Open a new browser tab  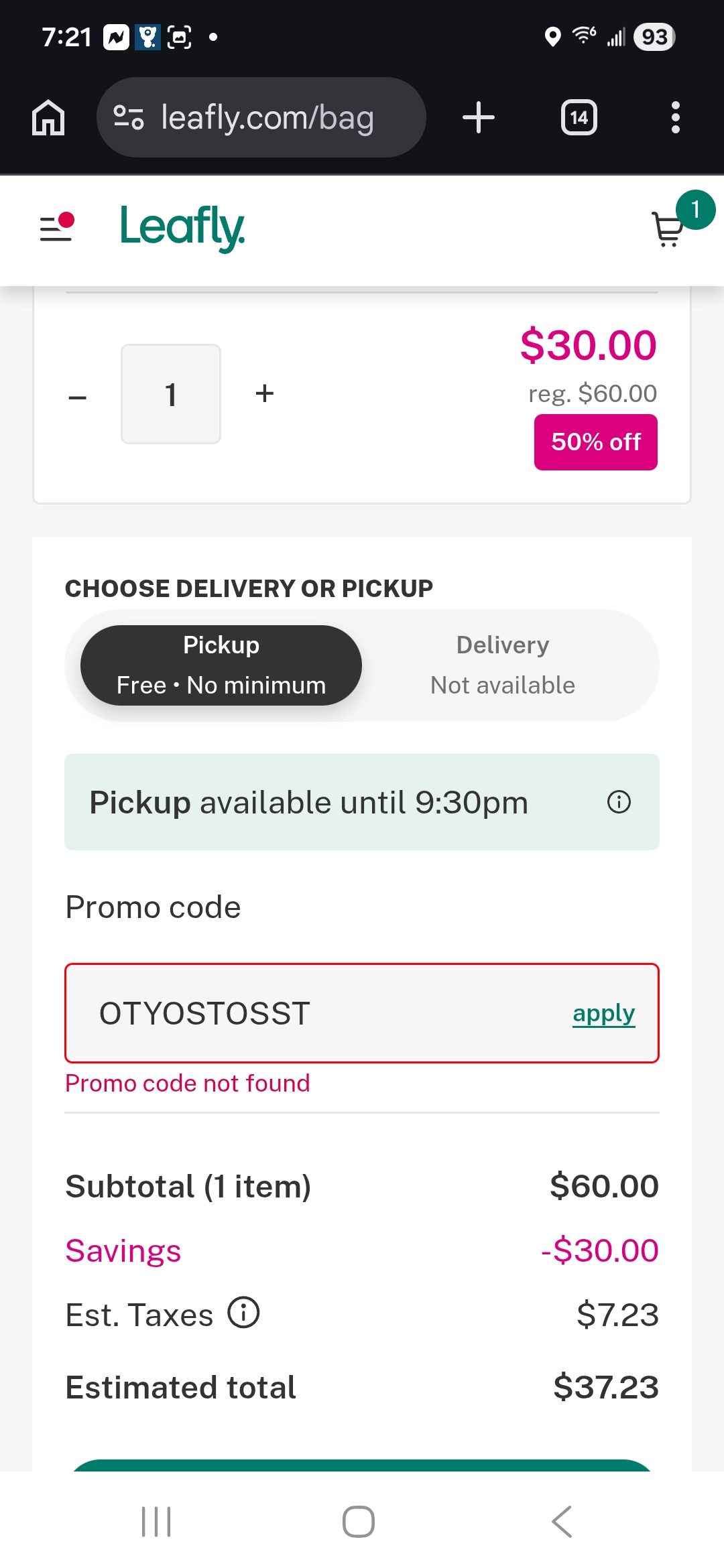pos(479,117)
